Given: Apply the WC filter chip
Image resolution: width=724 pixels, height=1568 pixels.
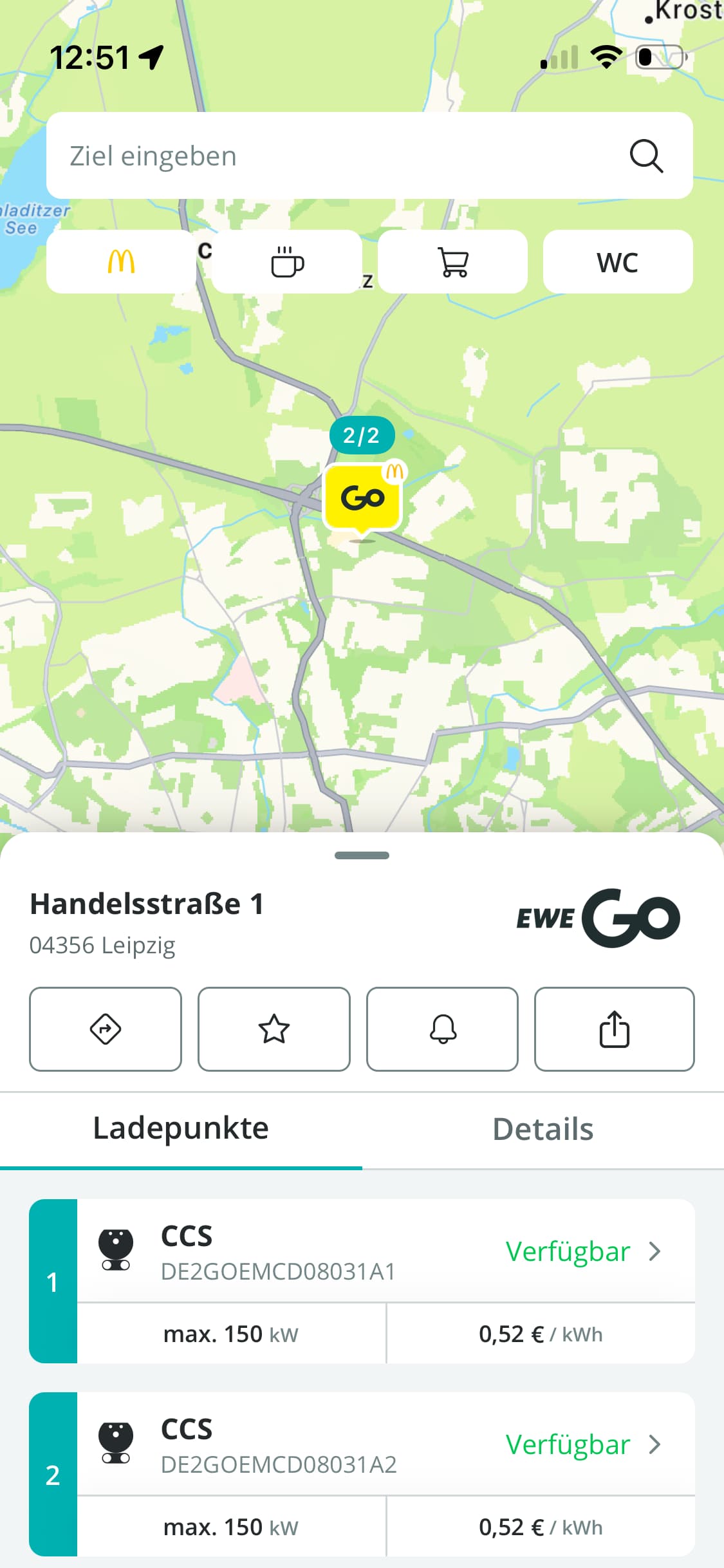Looking at the screenshot, I should coord(618,262).
